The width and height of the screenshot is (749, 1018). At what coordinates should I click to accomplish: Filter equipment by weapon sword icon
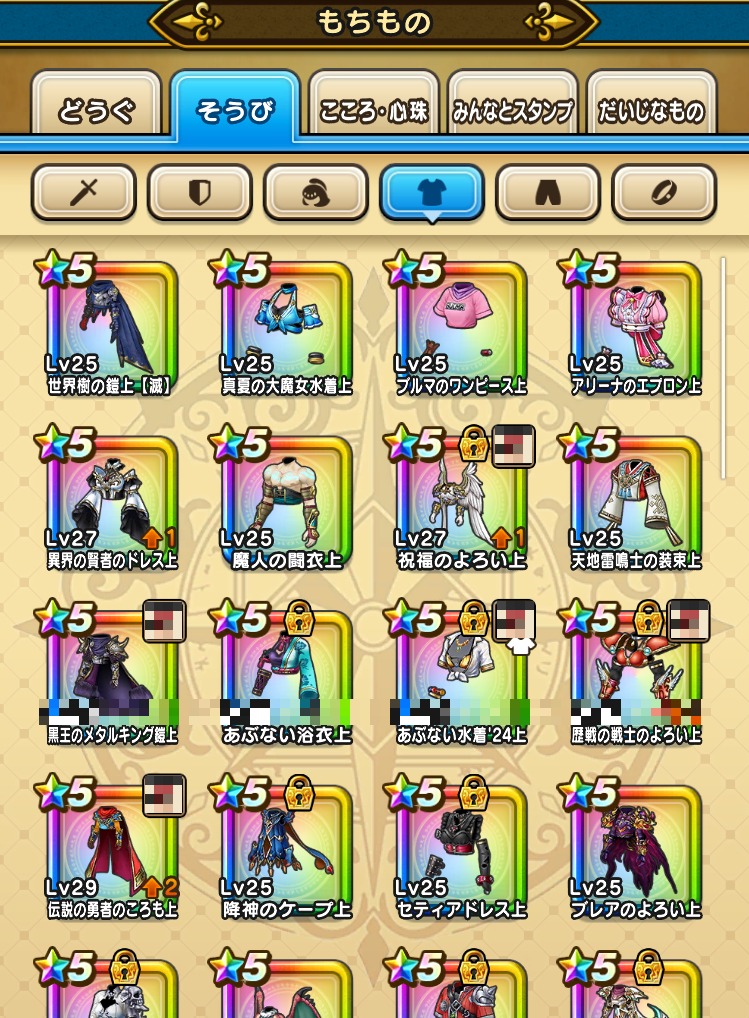(83, 192)
